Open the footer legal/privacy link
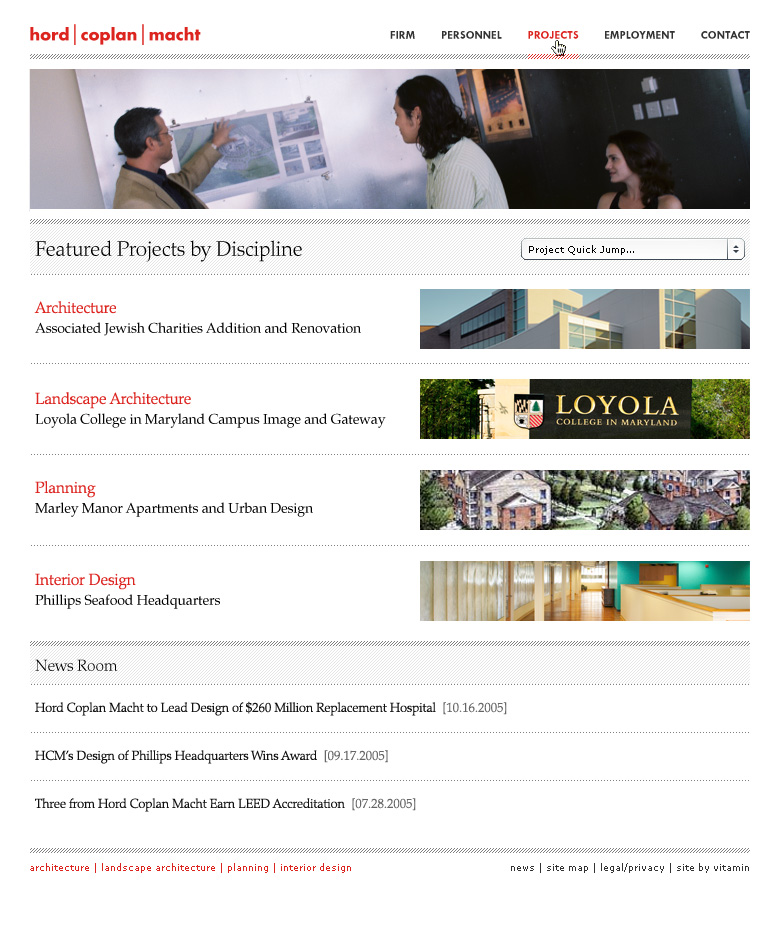Viewport: 780px width, 930px height. [x=632, y=868]
